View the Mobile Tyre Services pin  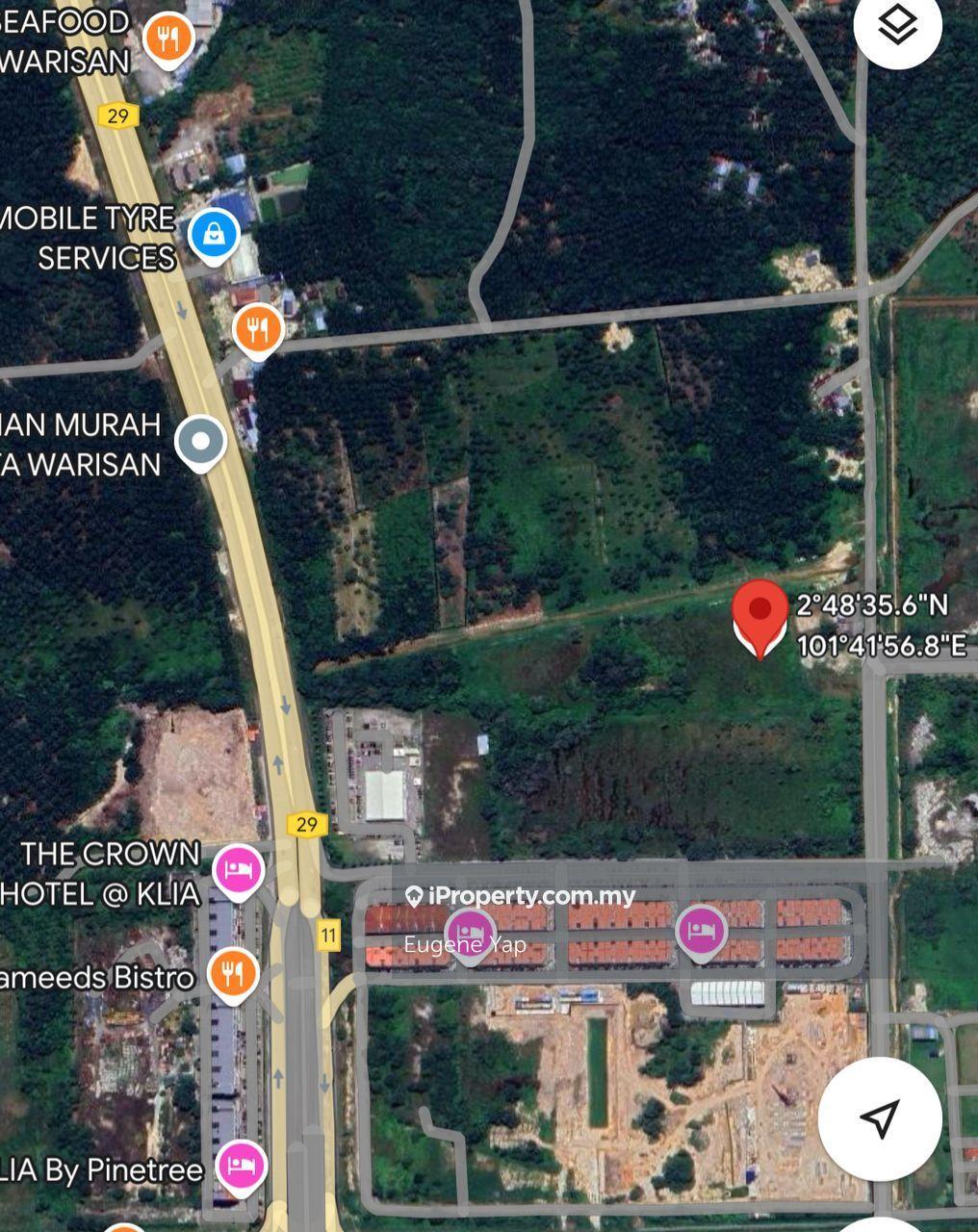click(214, 235)
